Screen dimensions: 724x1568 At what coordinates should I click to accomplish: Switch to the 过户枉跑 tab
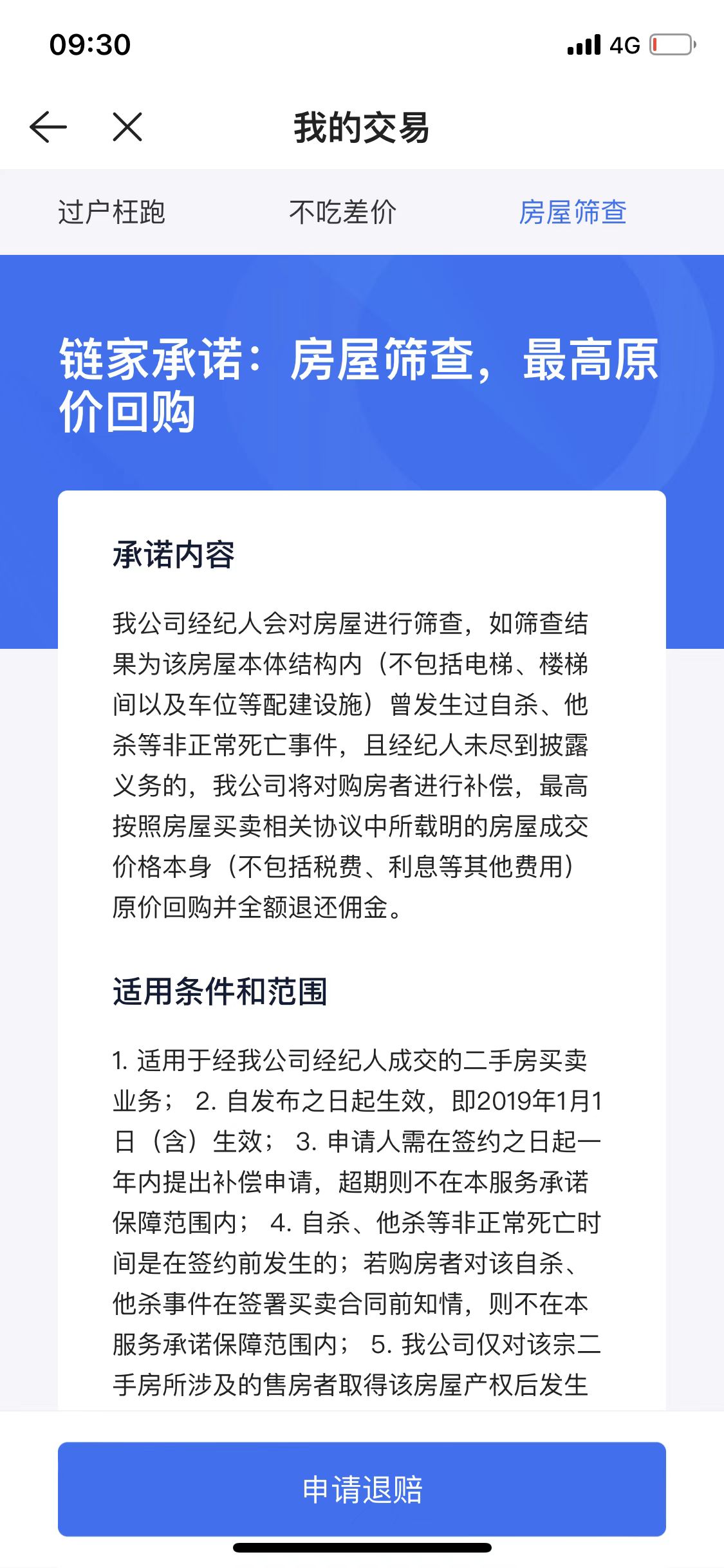(x=112, y=212)
